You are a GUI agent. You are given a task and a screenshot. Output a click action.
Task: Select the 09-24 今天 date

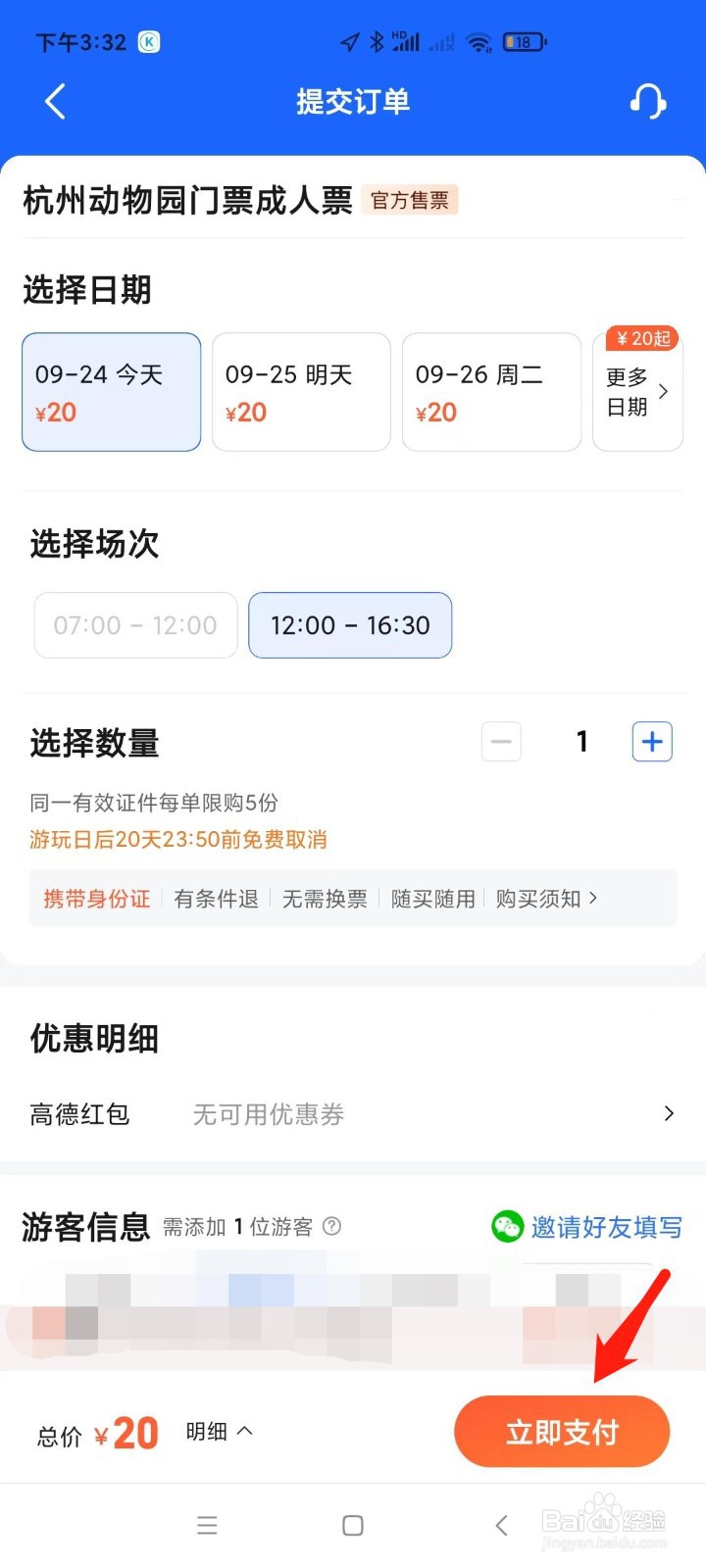pyautogui.click(x=112, y=392)
